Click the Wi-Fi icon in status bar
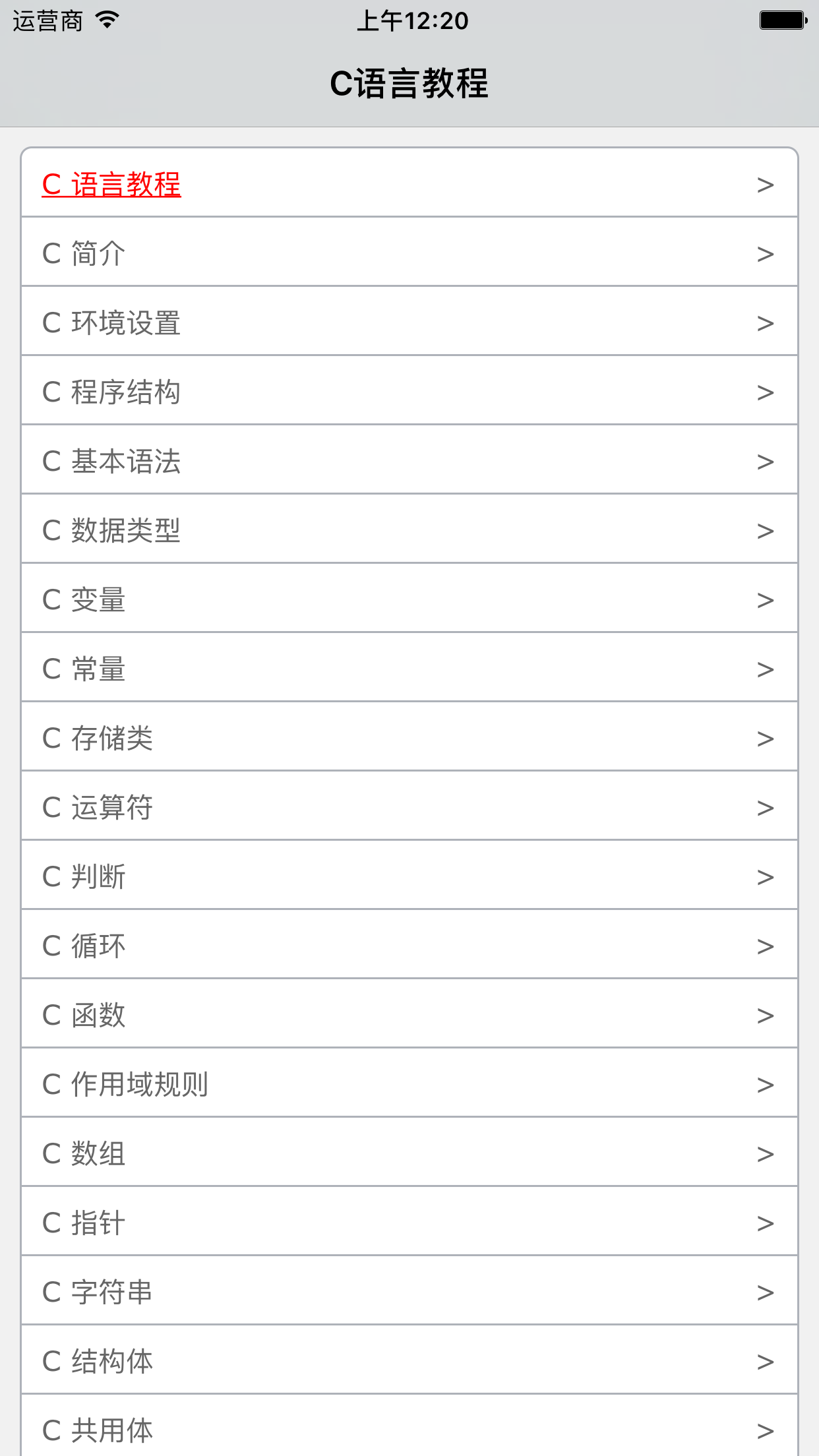This screenshot has width=819, height=1456. click(x=104, y=20)
